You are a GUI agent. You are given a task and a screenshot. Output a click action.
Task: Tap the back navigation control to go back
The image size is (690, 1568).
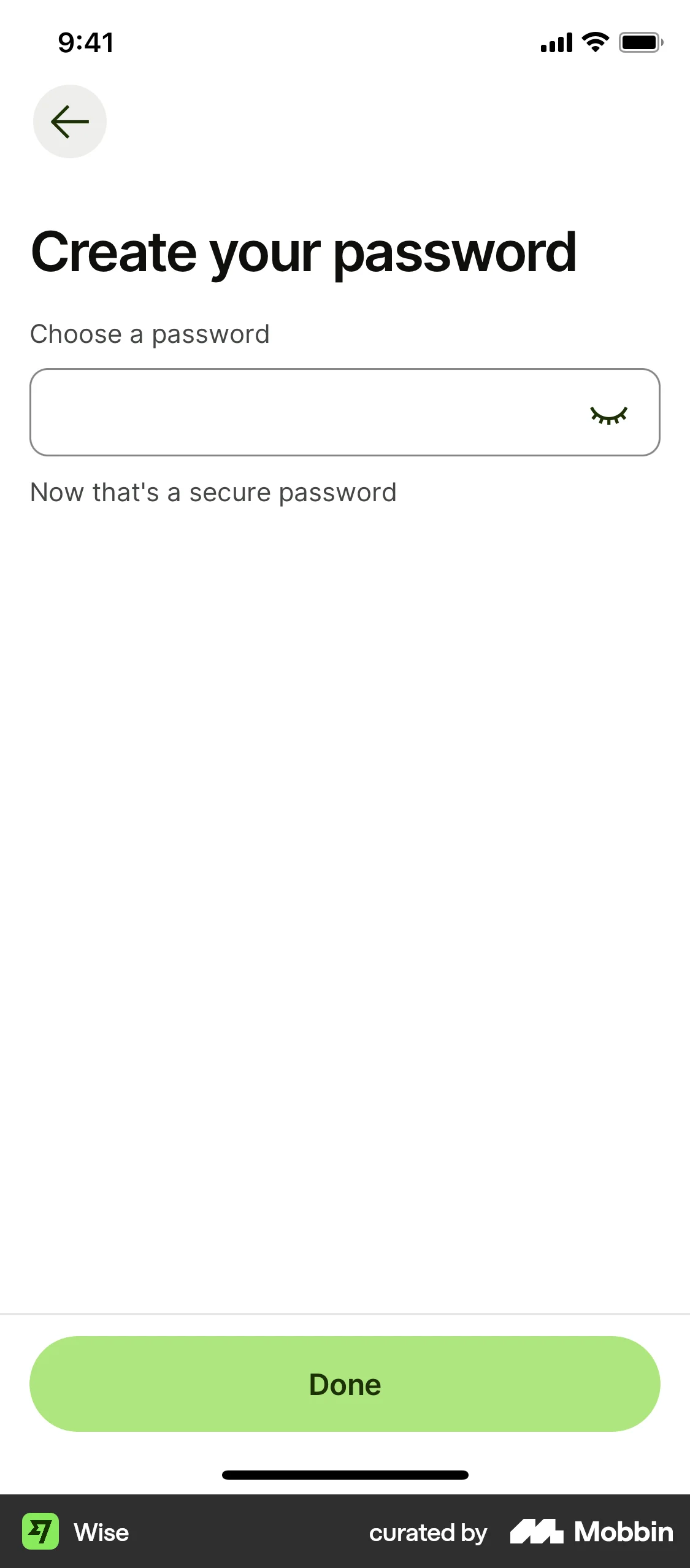69,121
